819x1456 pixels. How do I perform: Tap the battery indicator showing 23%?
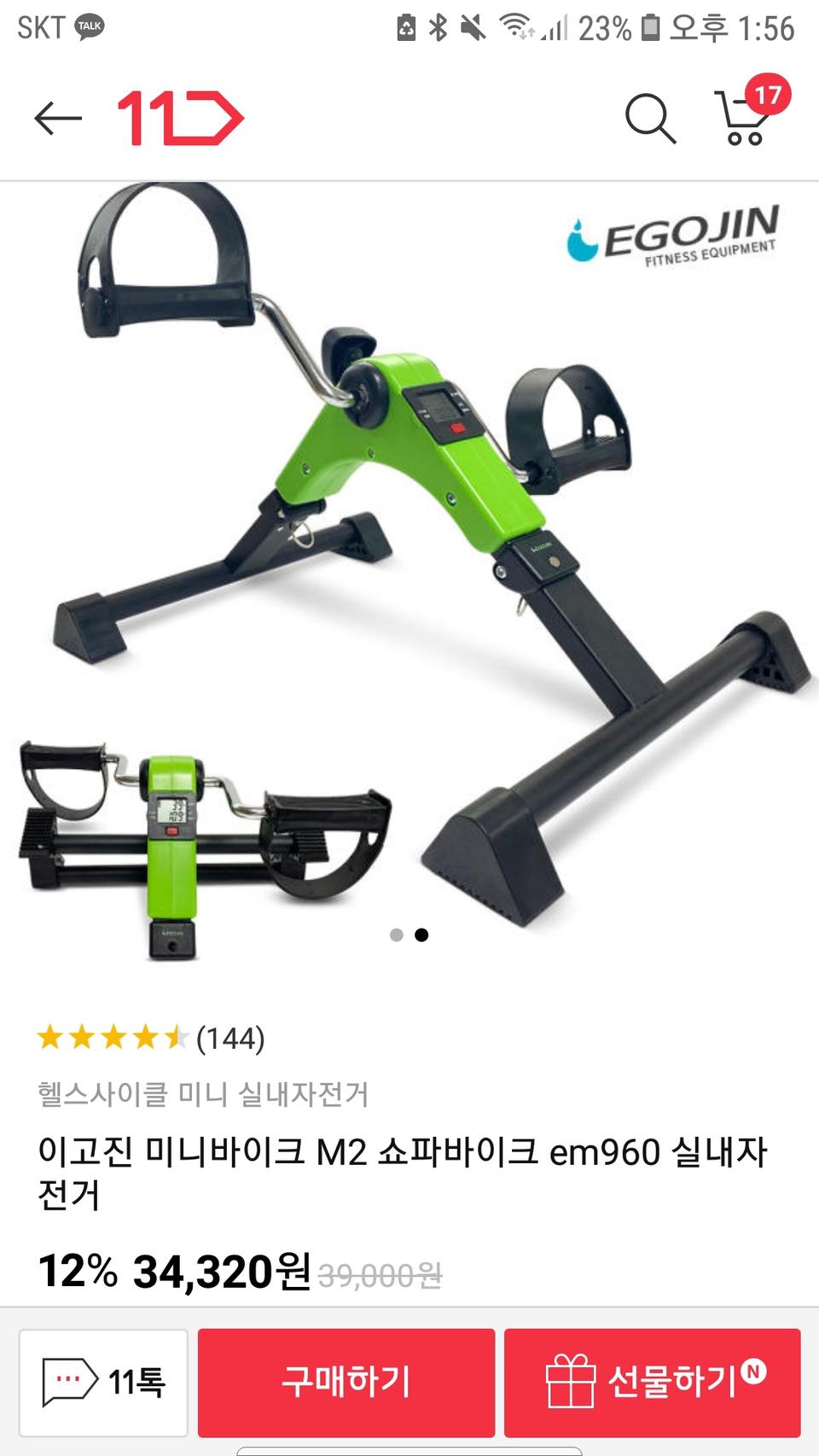(648, 26)
